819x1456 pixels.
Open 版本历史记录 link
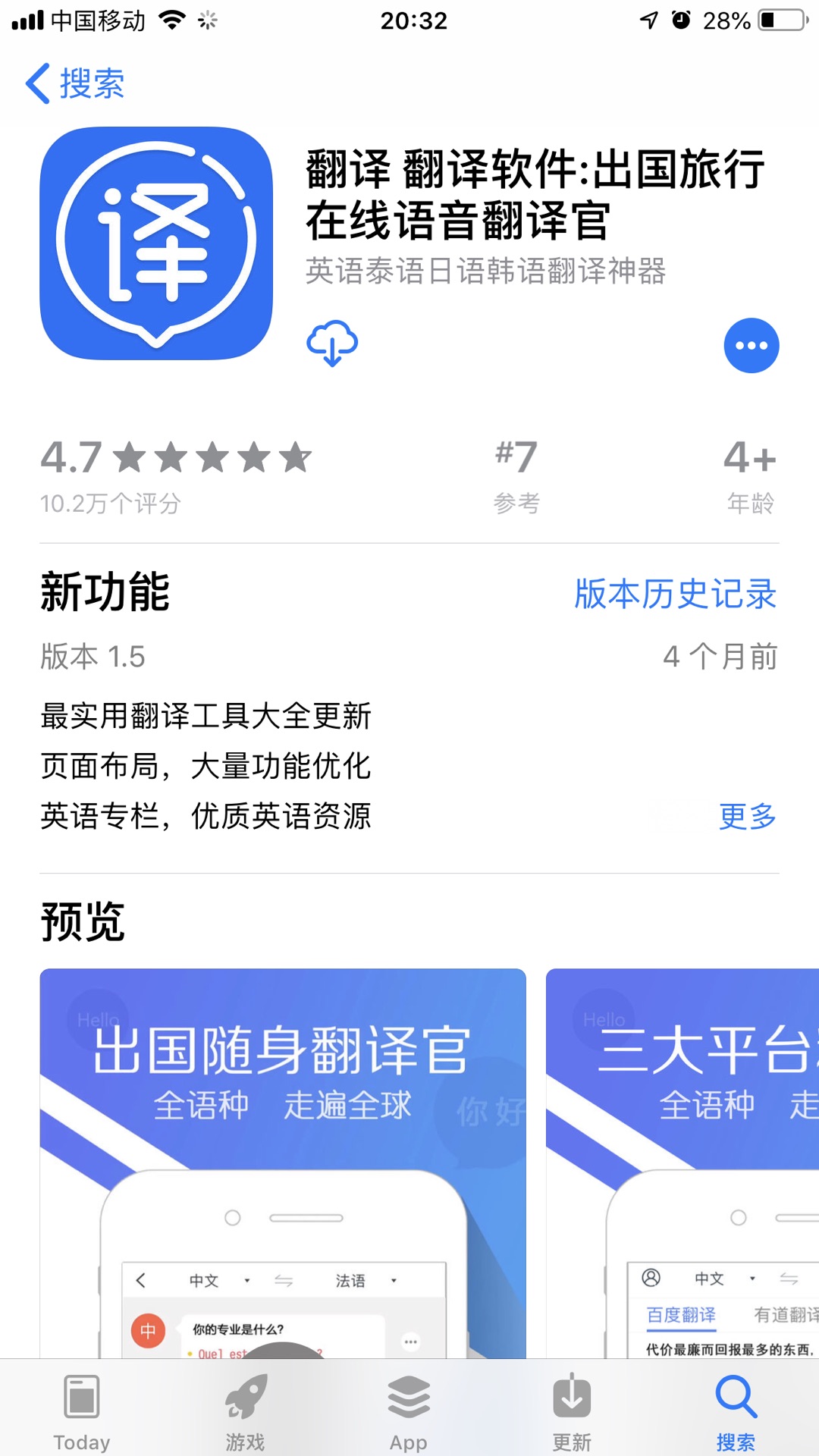675,594
